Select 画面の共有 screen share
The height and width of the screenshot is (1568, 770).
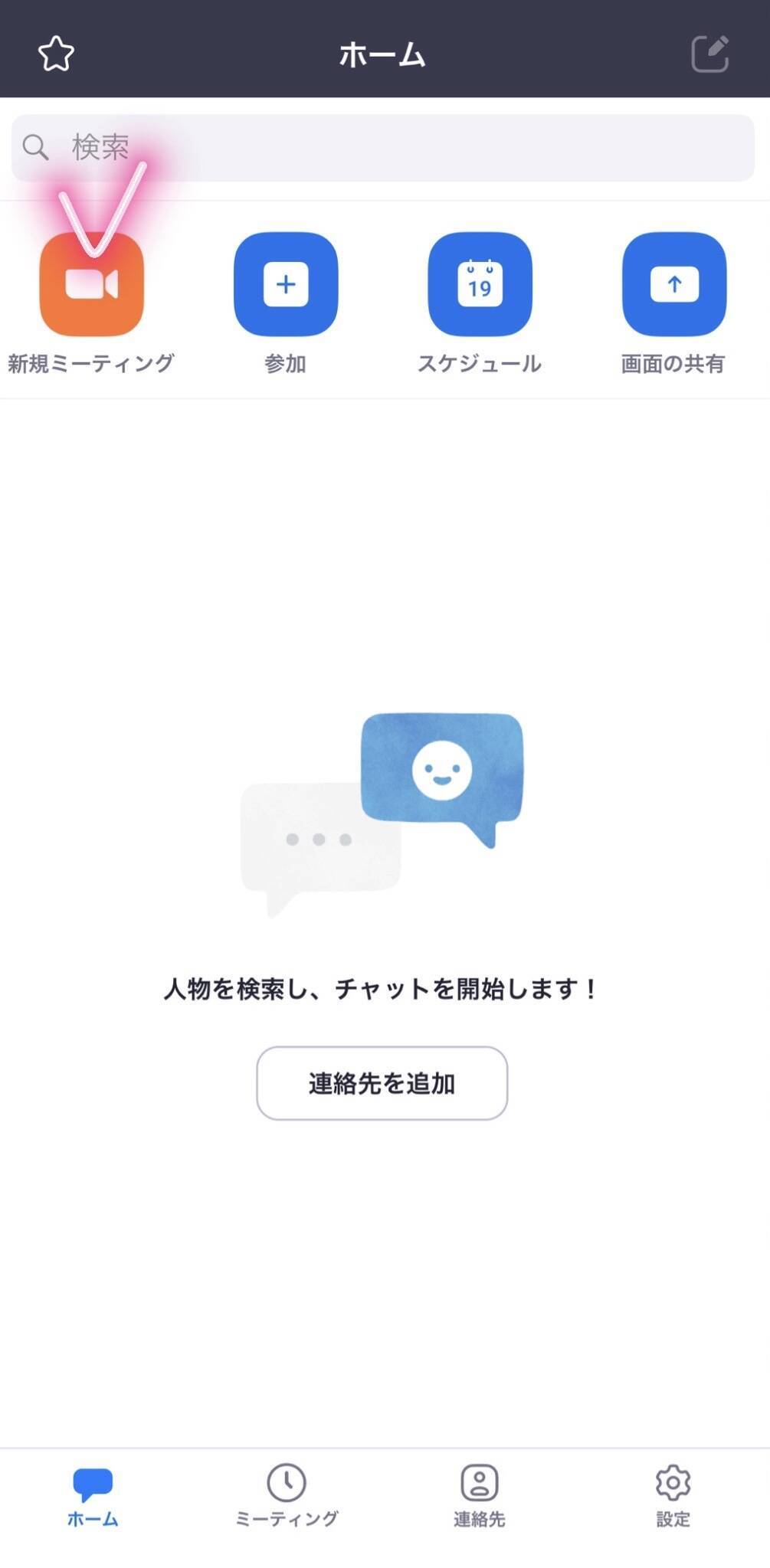coord(673,285)
